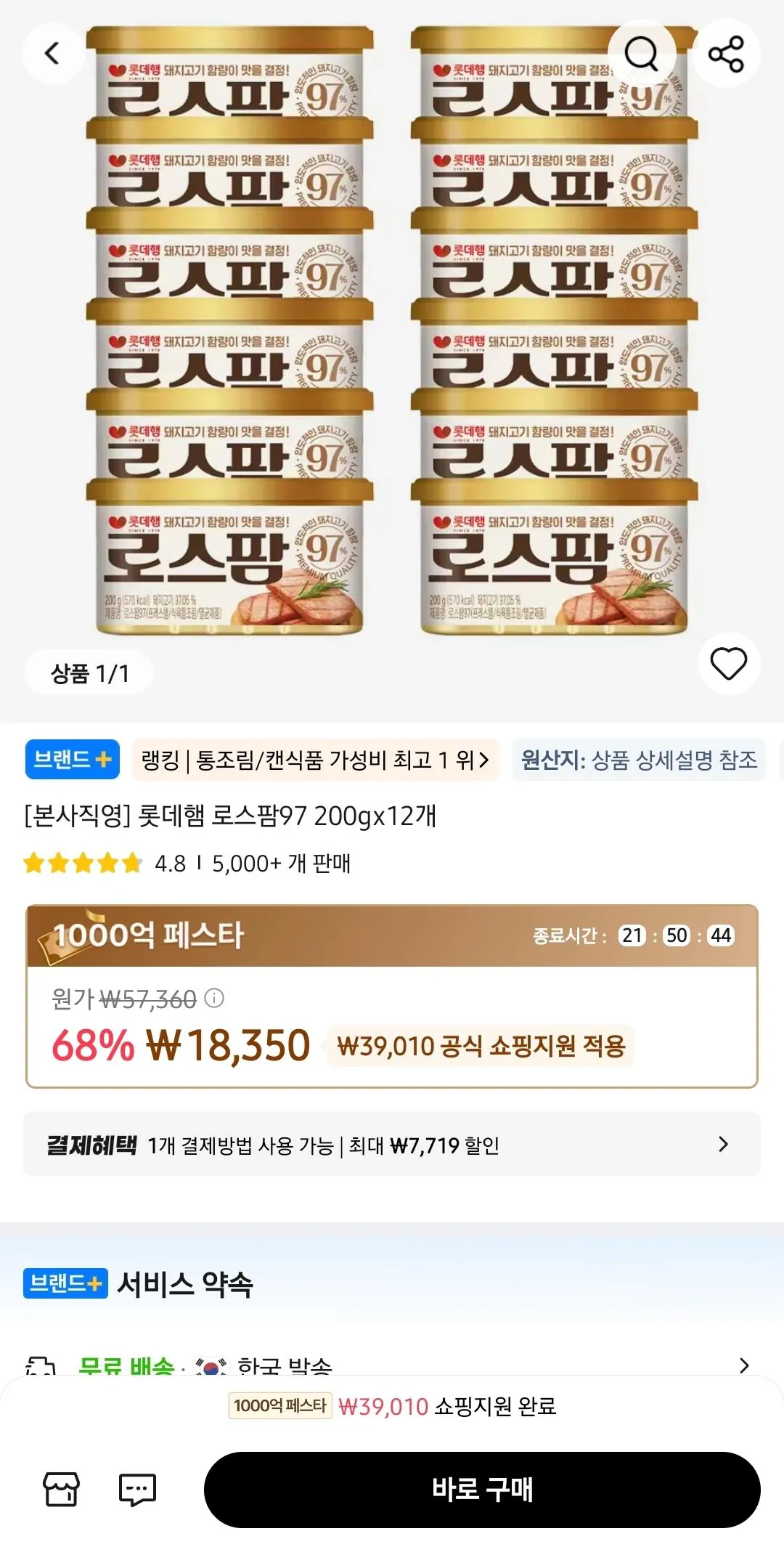Open the share icon
The image size is (784, 1547).
(x=726, y=54)
